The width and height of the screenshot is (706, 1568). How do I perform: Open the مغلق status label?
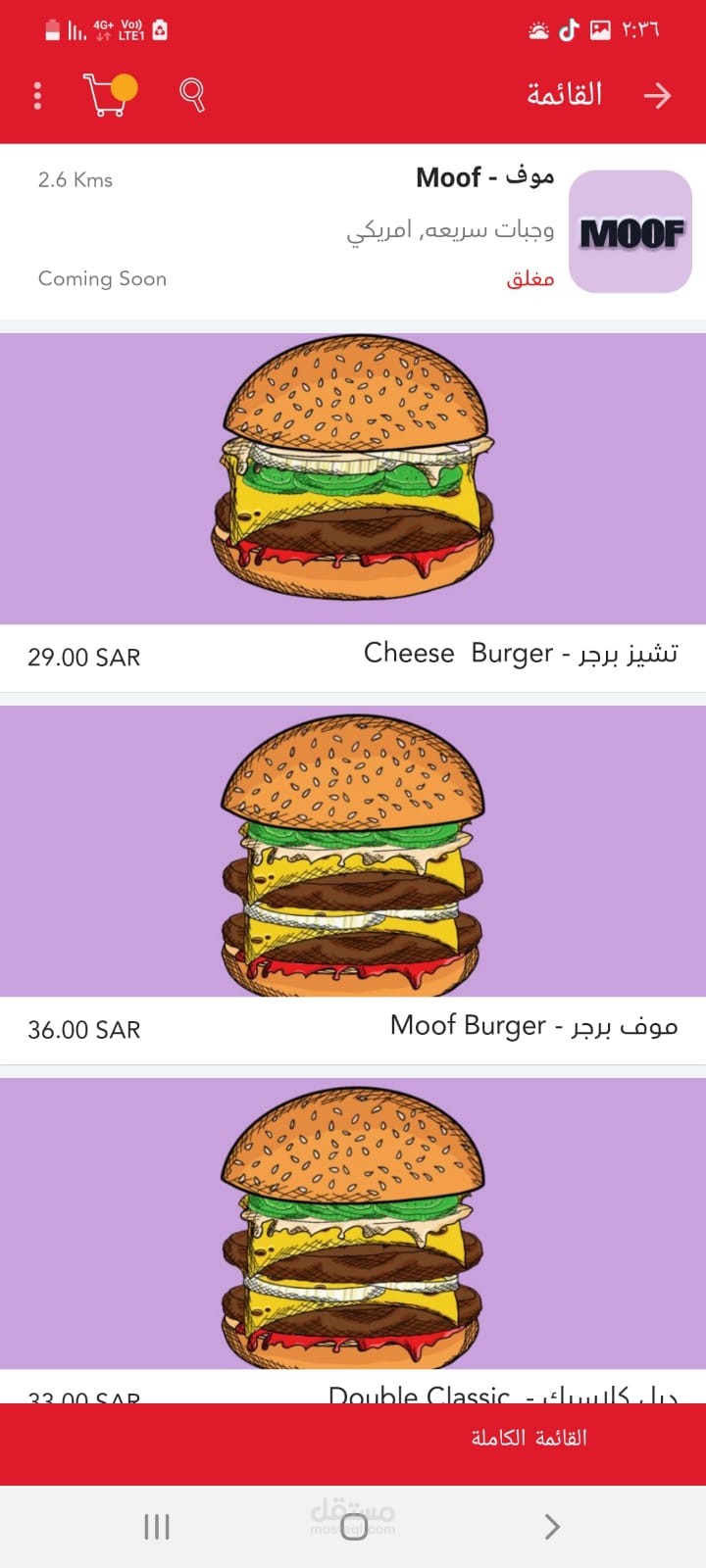(529, 278)
